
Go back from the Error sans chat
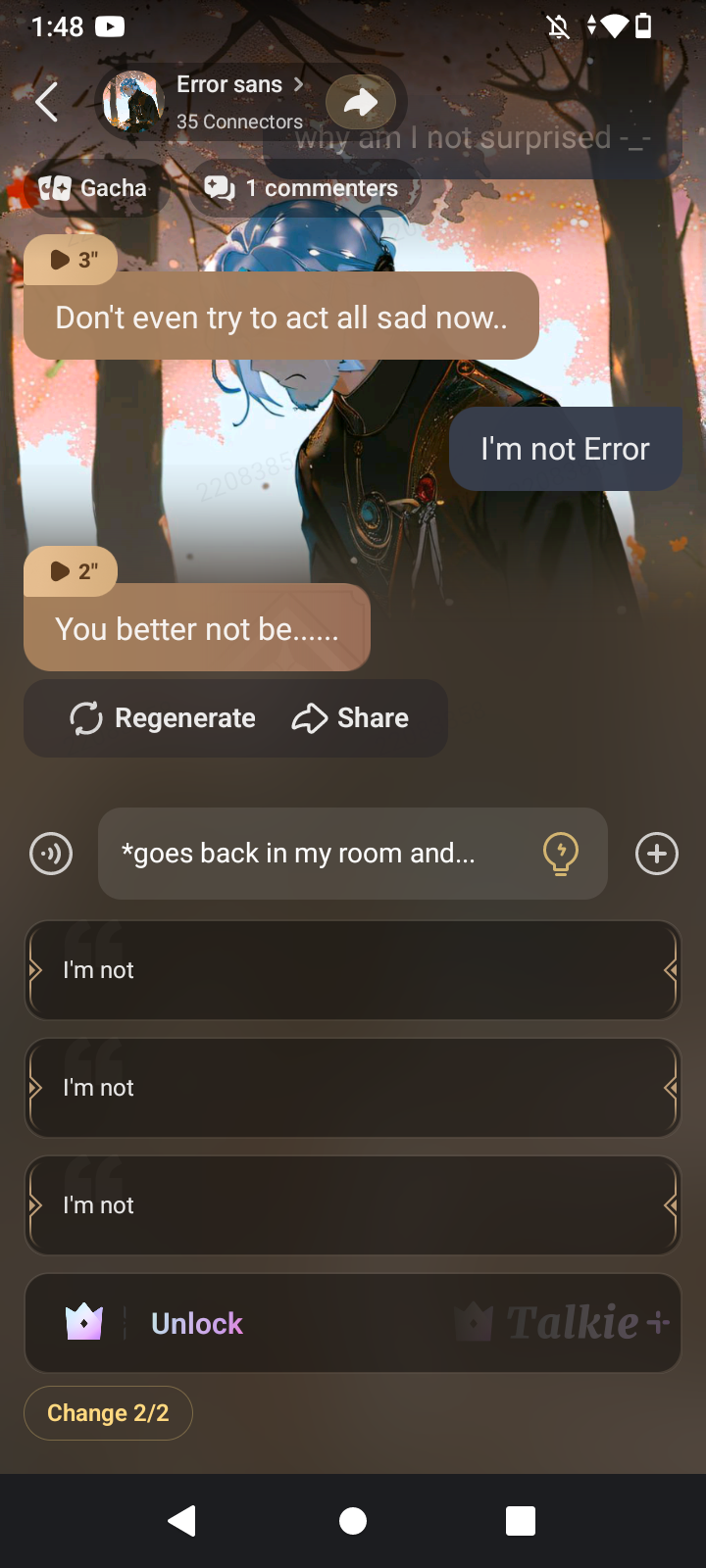[46, 101]
